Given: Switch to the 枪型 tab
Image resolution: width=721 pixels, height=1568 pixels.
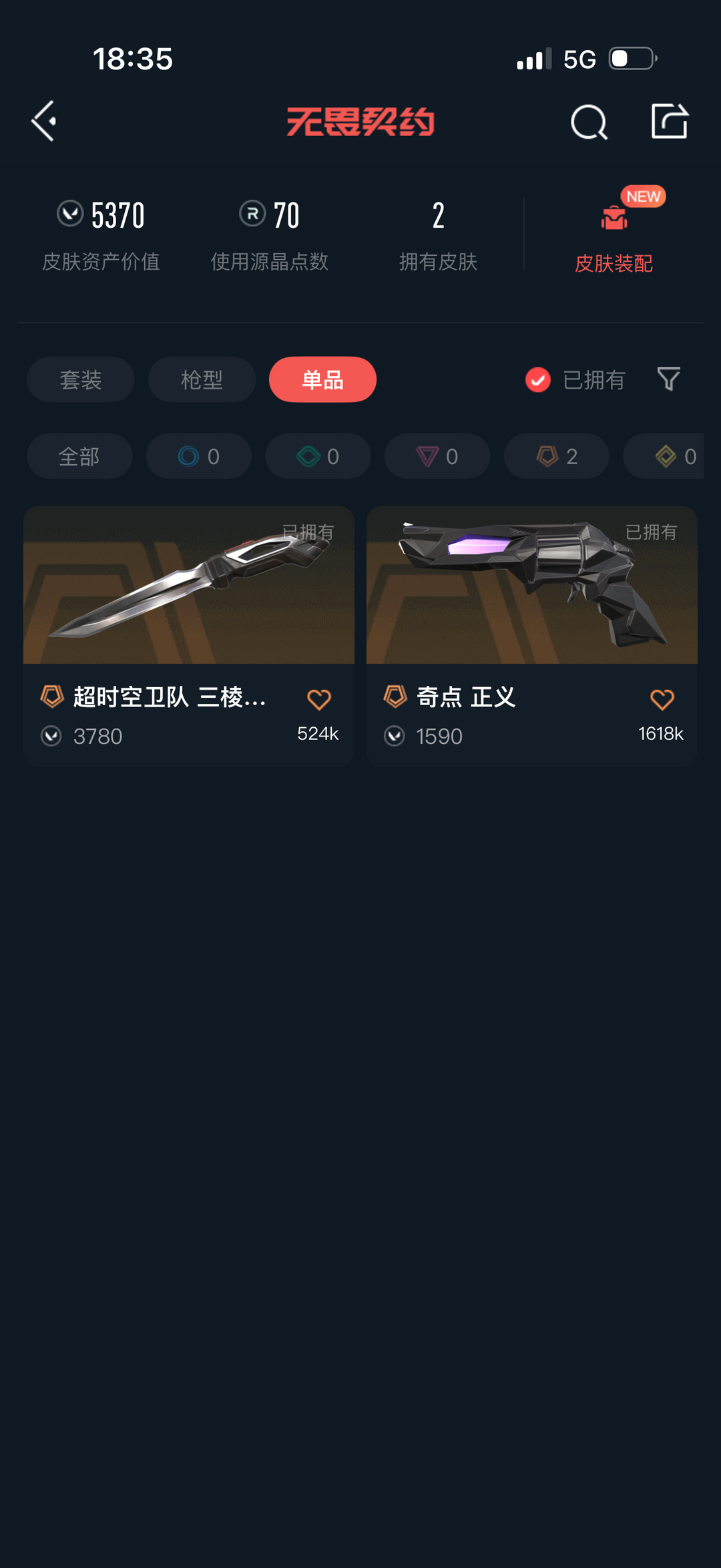Looking at the screenshot, I should [202, 380].
